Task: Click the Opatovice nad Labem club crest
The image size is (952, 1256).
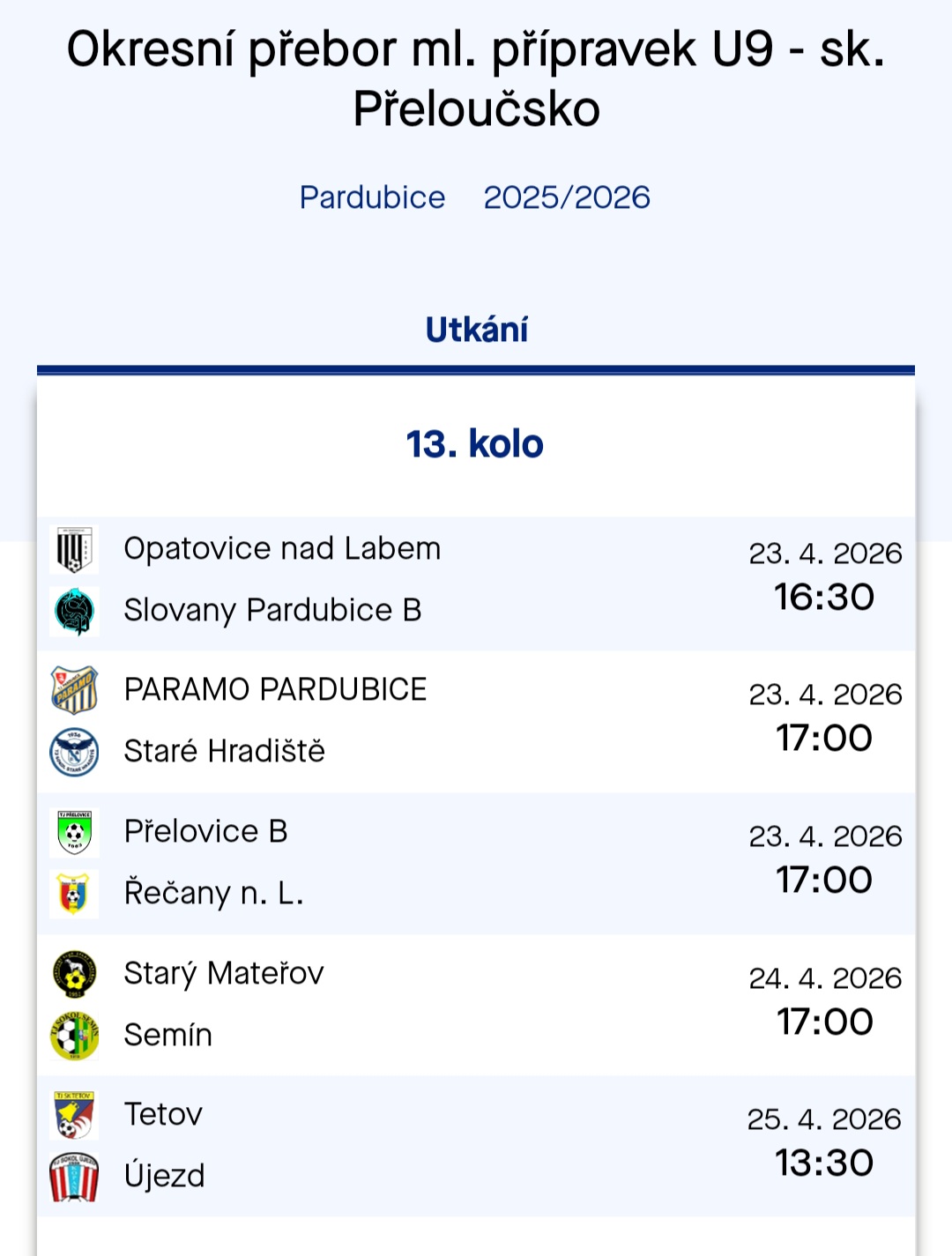Action: (x=75, y=548)
